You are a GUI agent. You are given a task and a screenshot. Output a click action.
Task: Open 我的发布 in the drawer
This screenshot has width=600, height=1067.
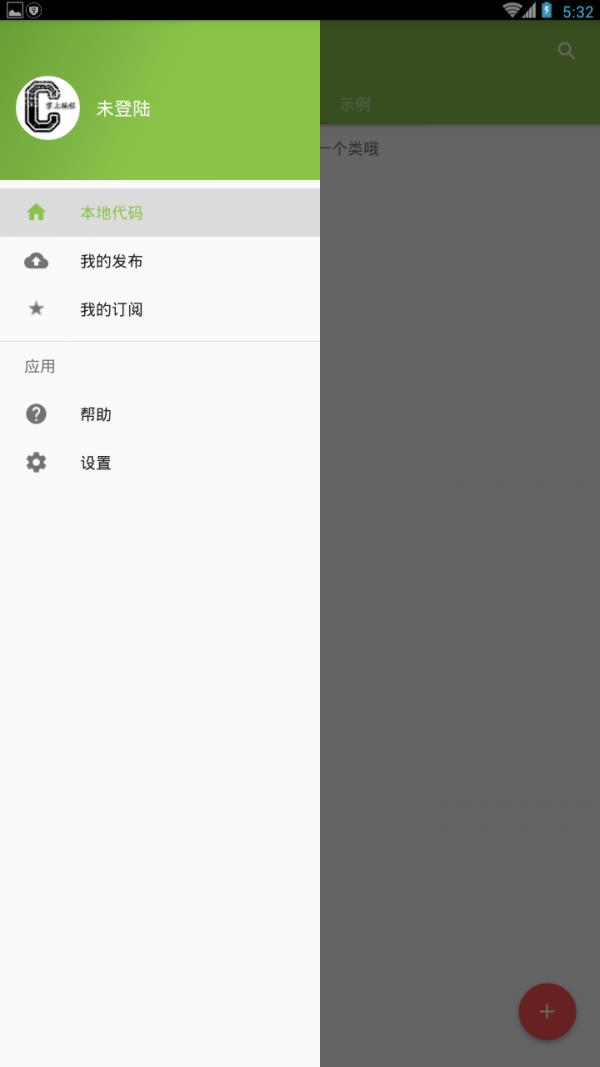[x=160, y=261]
